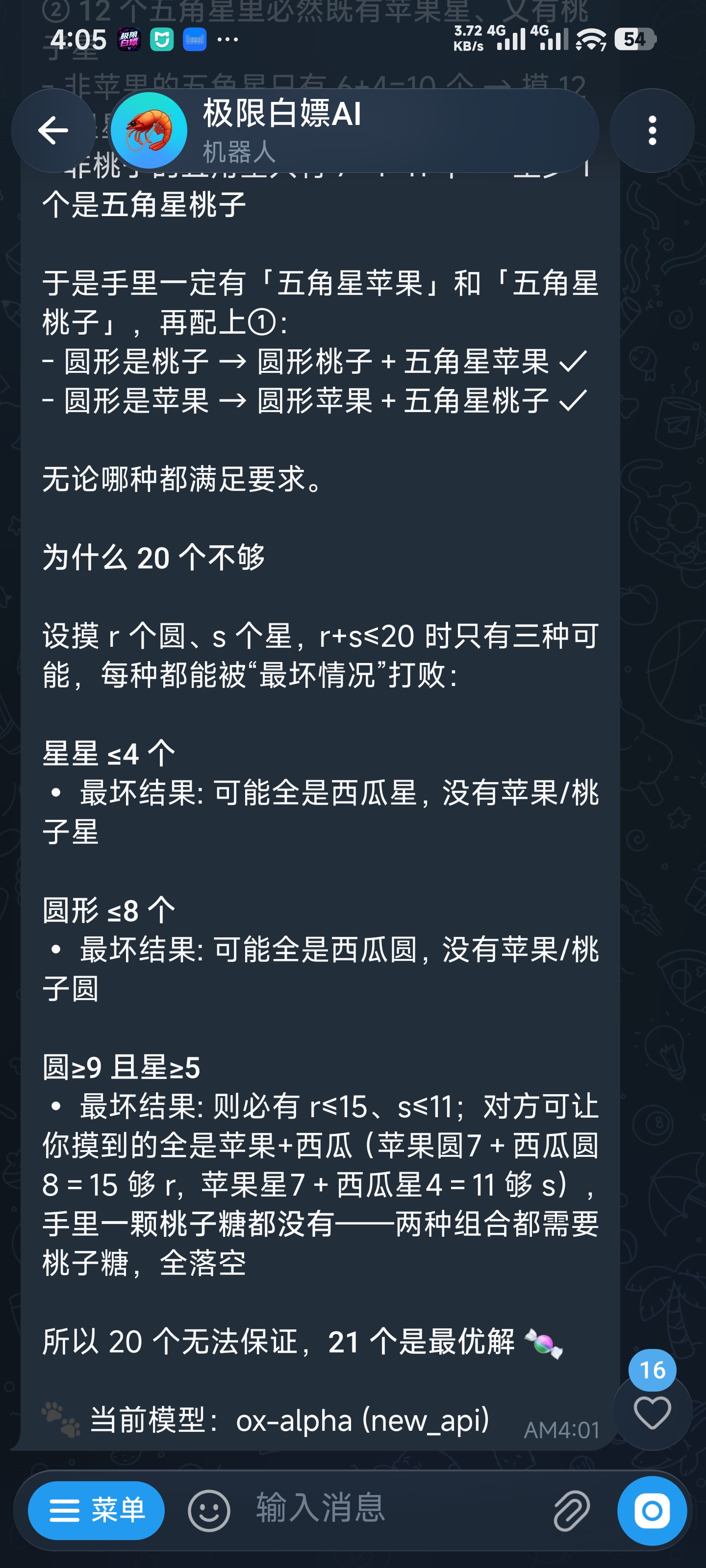The image size is (706, 1568).
Task: Go back using the arrow button
Action: tap(53, 130)
